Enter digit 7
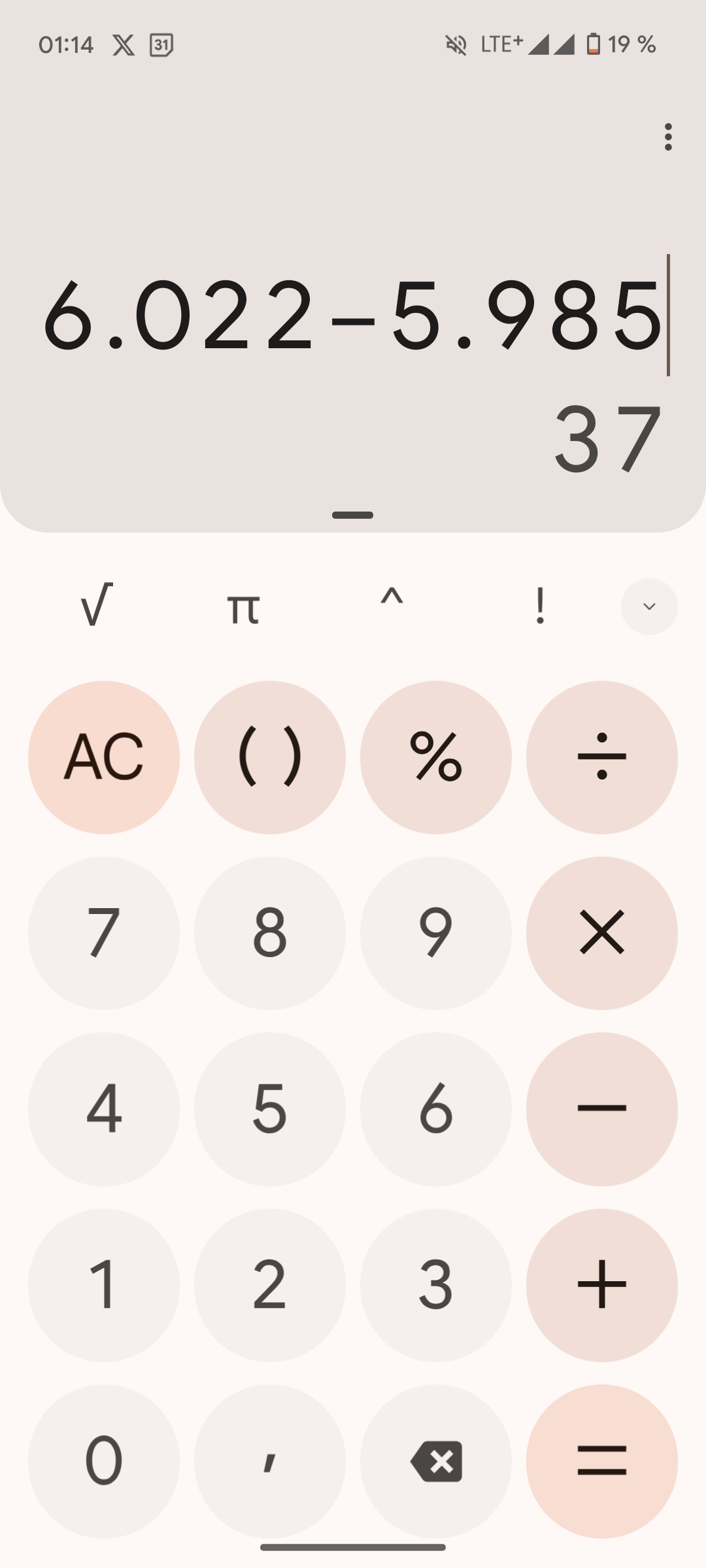Image resolution: width=706 pixels, height=1568 pixels. coord(104,933)
